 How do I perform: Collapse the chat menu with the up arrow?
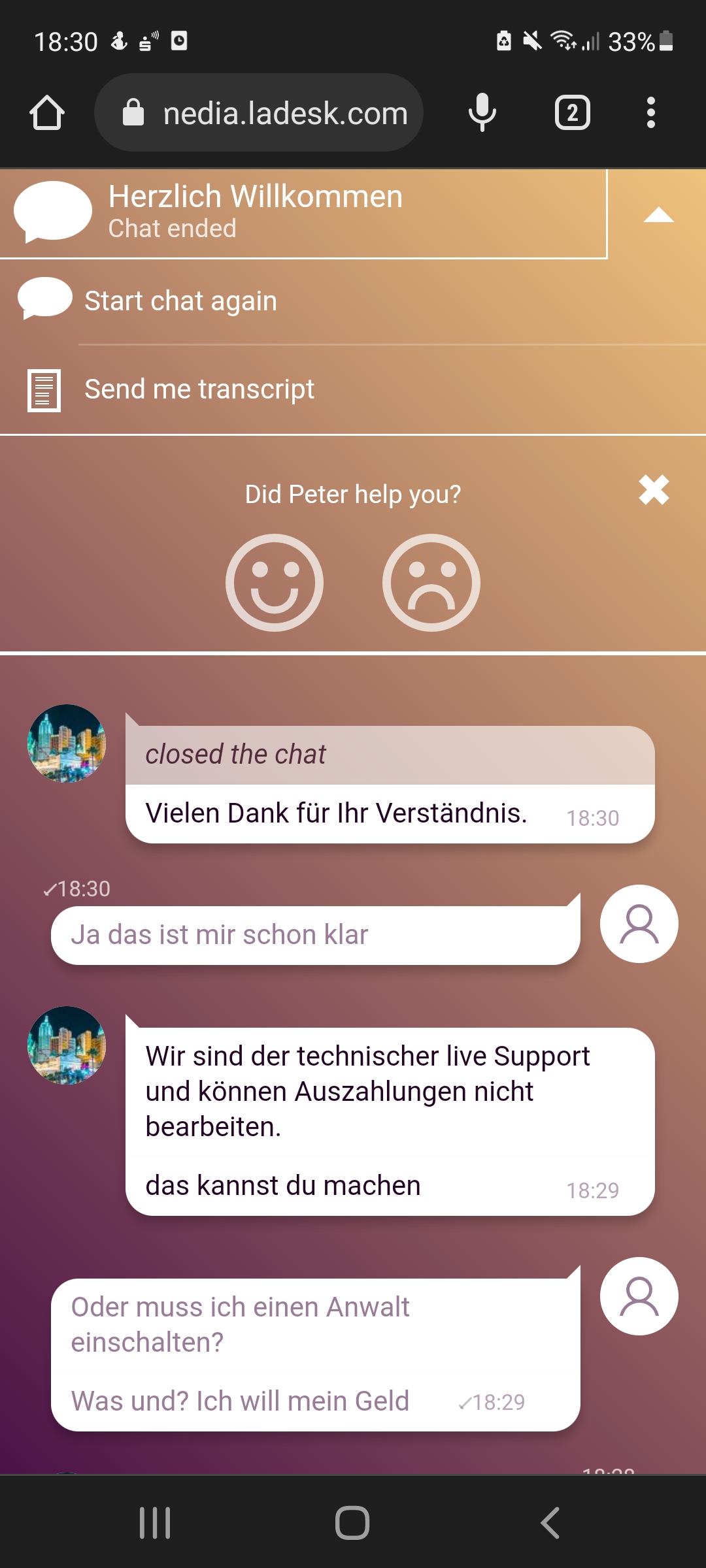click(x=658, y=215)
